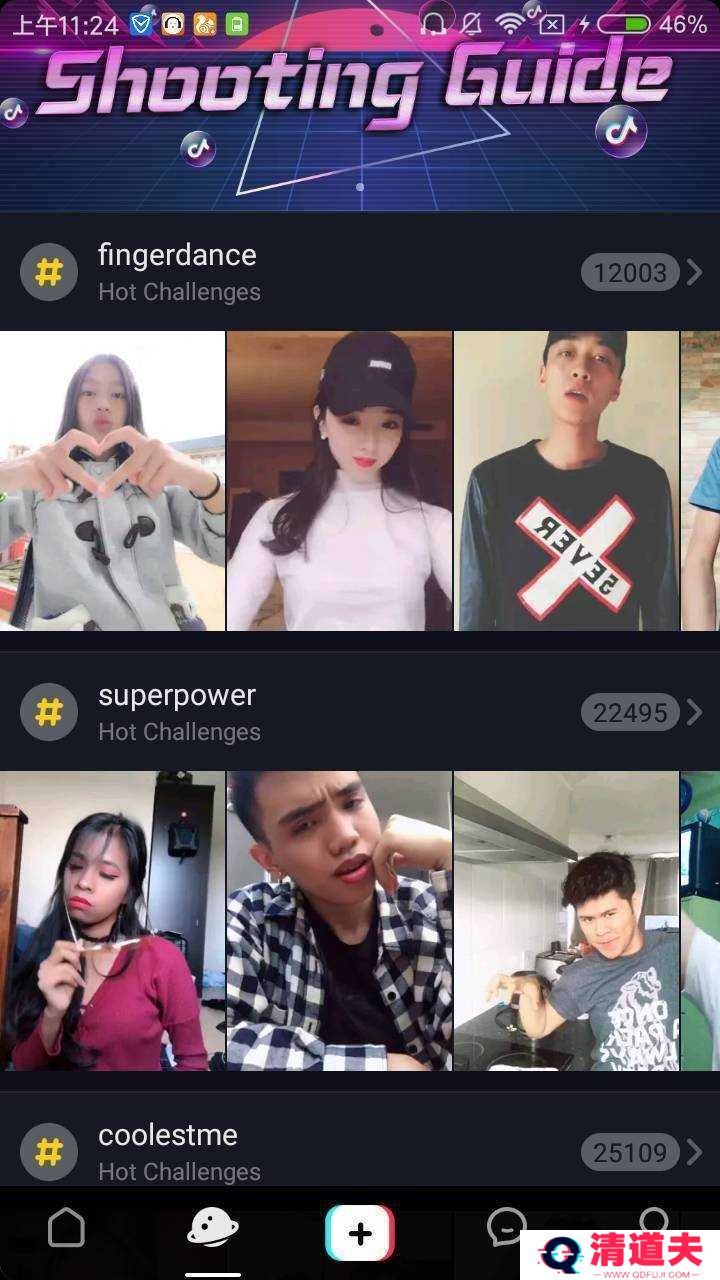Create a new video with plus button
720x1280 pixels.
click(x=360, y=1232)
